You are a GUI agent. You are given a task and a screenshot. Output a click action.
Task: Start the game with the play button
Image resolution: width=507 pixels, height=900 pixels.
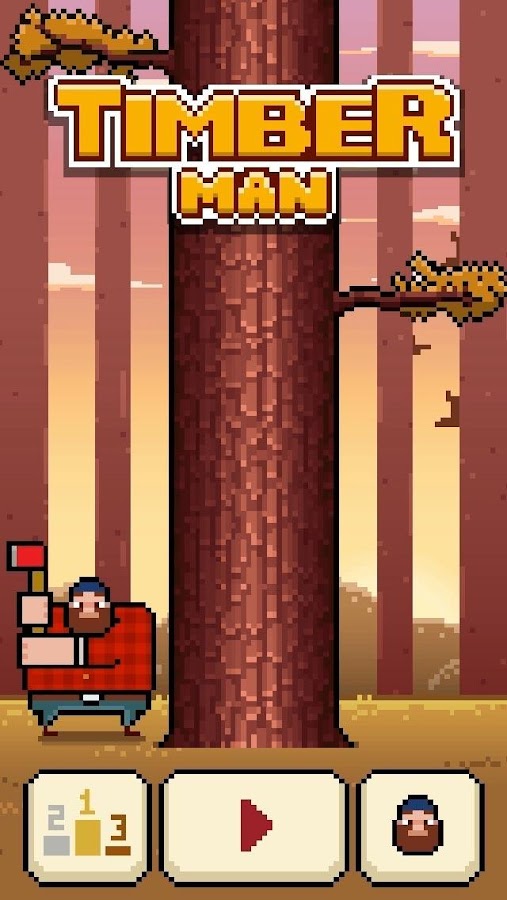pos(255,827)
